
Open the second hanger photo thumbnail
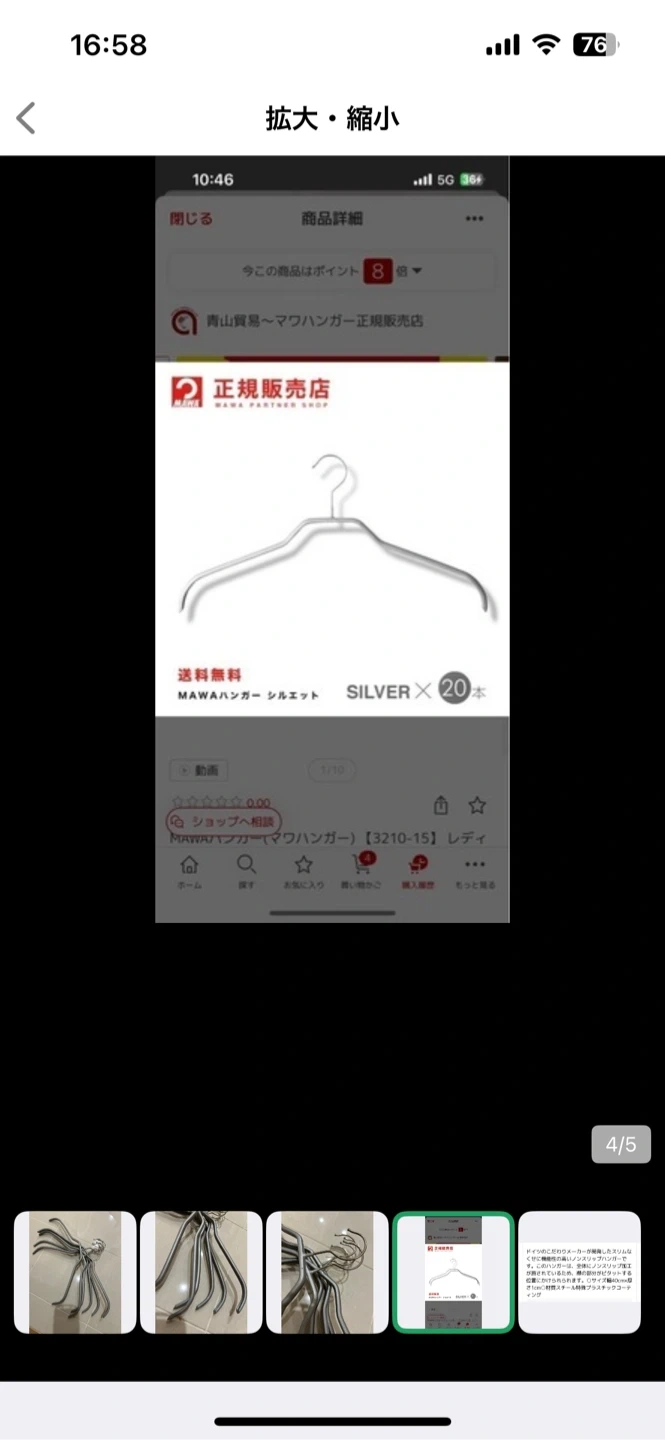pos(201,1272)
